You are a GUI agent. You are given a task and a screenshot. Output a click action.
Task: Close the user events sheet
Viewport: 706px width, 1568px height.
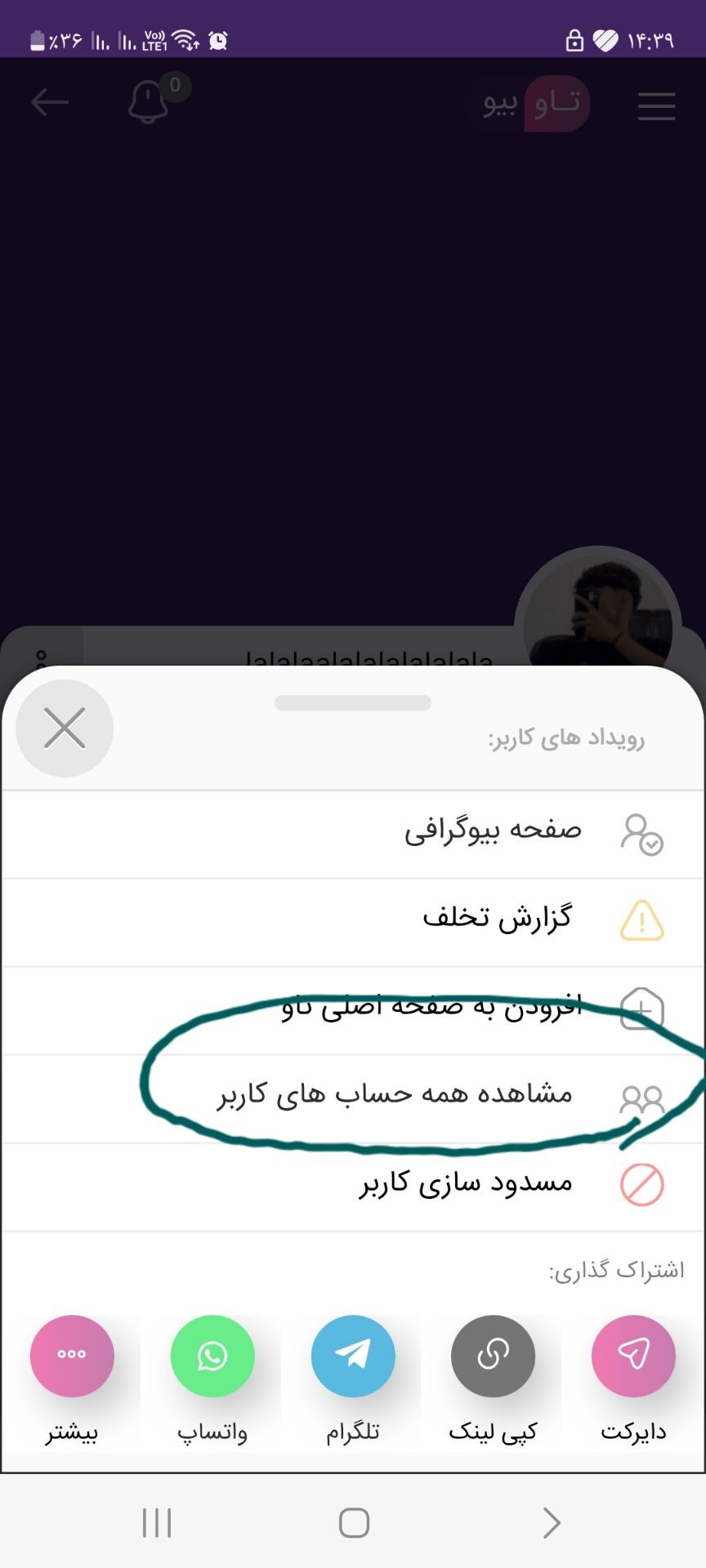[x=65, y=728]
